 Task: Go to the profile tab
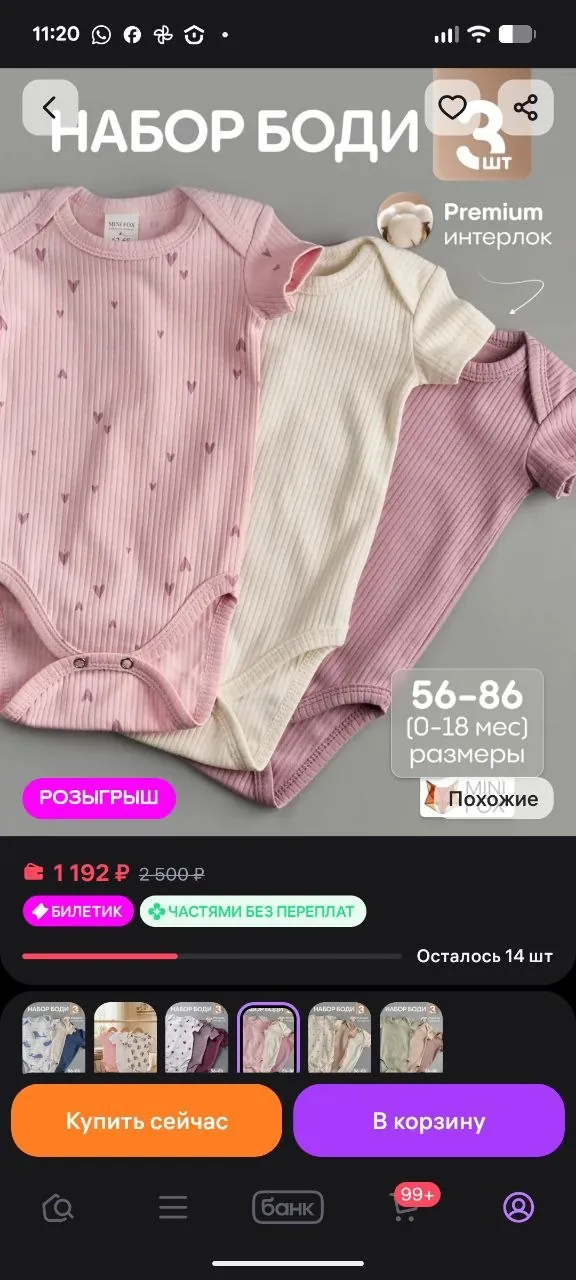click(518, 1208)
